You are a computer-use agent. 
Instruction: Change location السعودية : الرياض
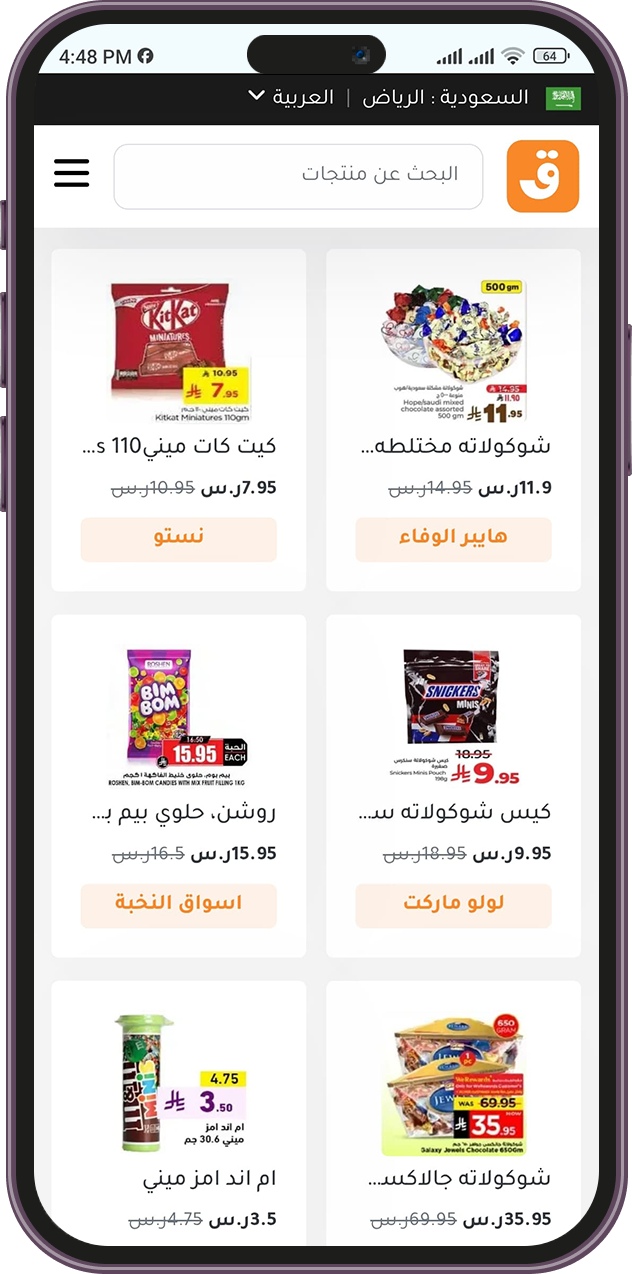[445, 97]
